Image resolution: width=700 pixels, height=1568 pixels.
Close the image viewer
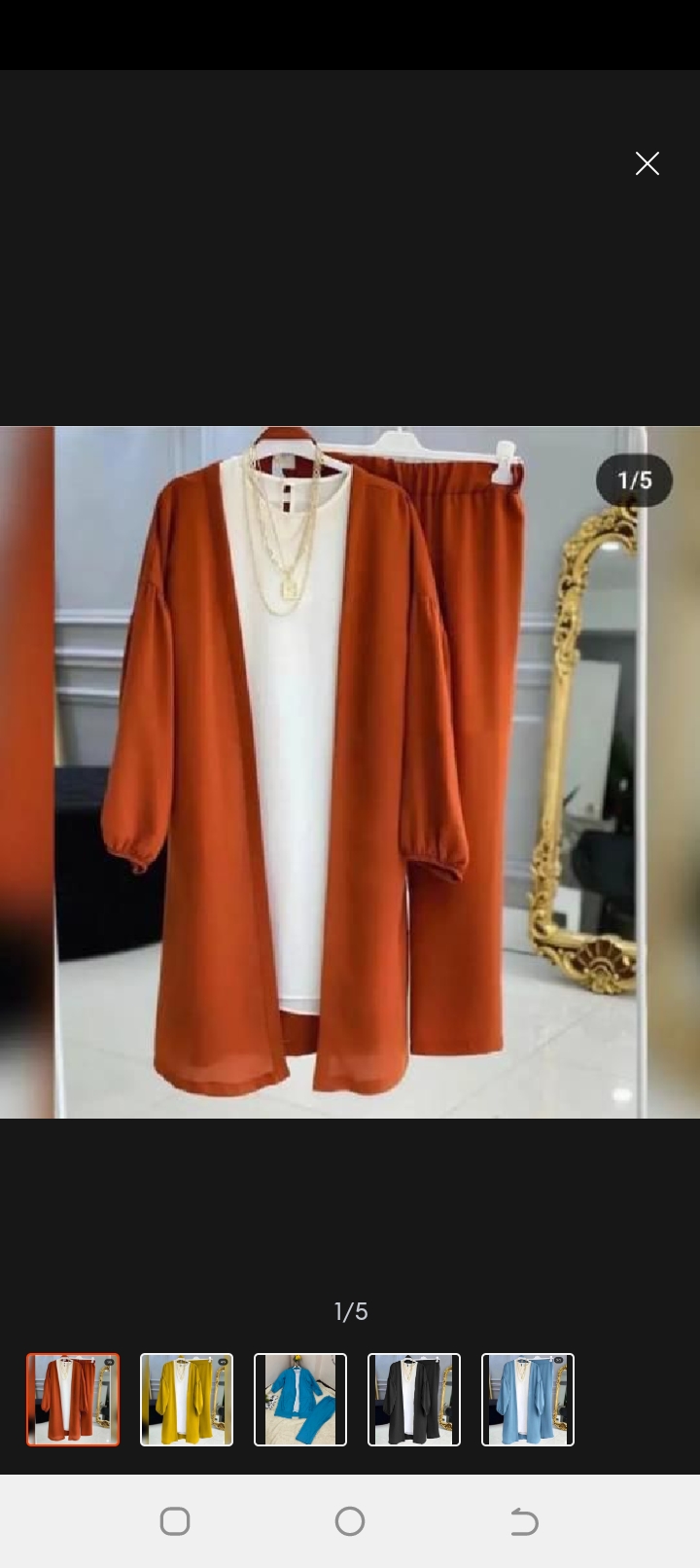647,163
